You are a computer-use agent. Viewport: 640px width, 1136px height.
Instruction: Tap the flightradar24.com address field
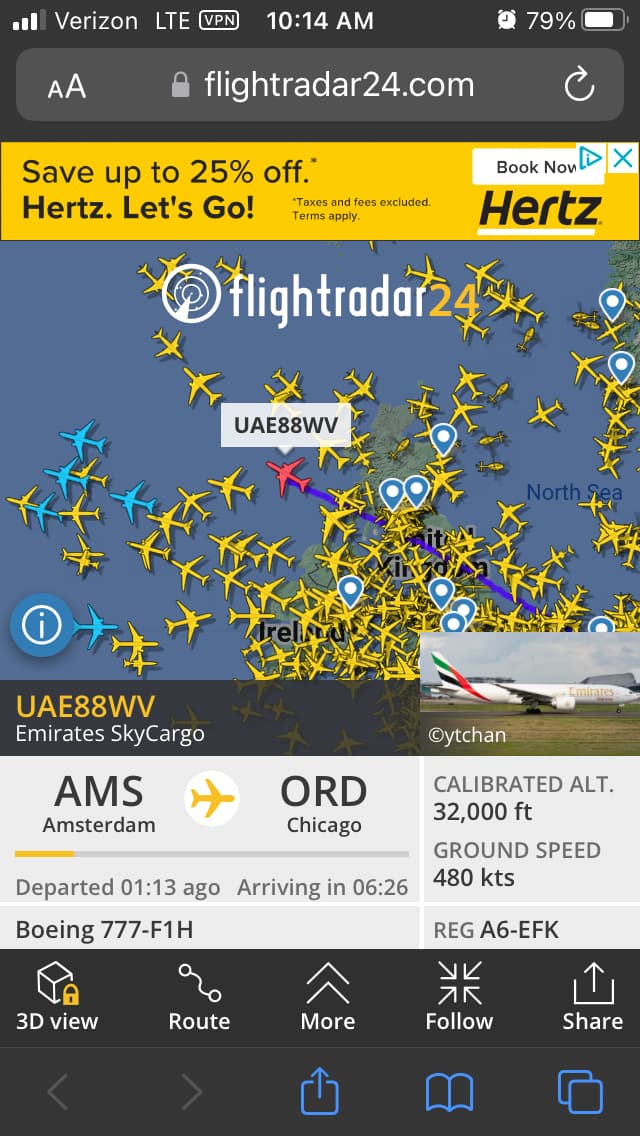(x=338, y=86)
